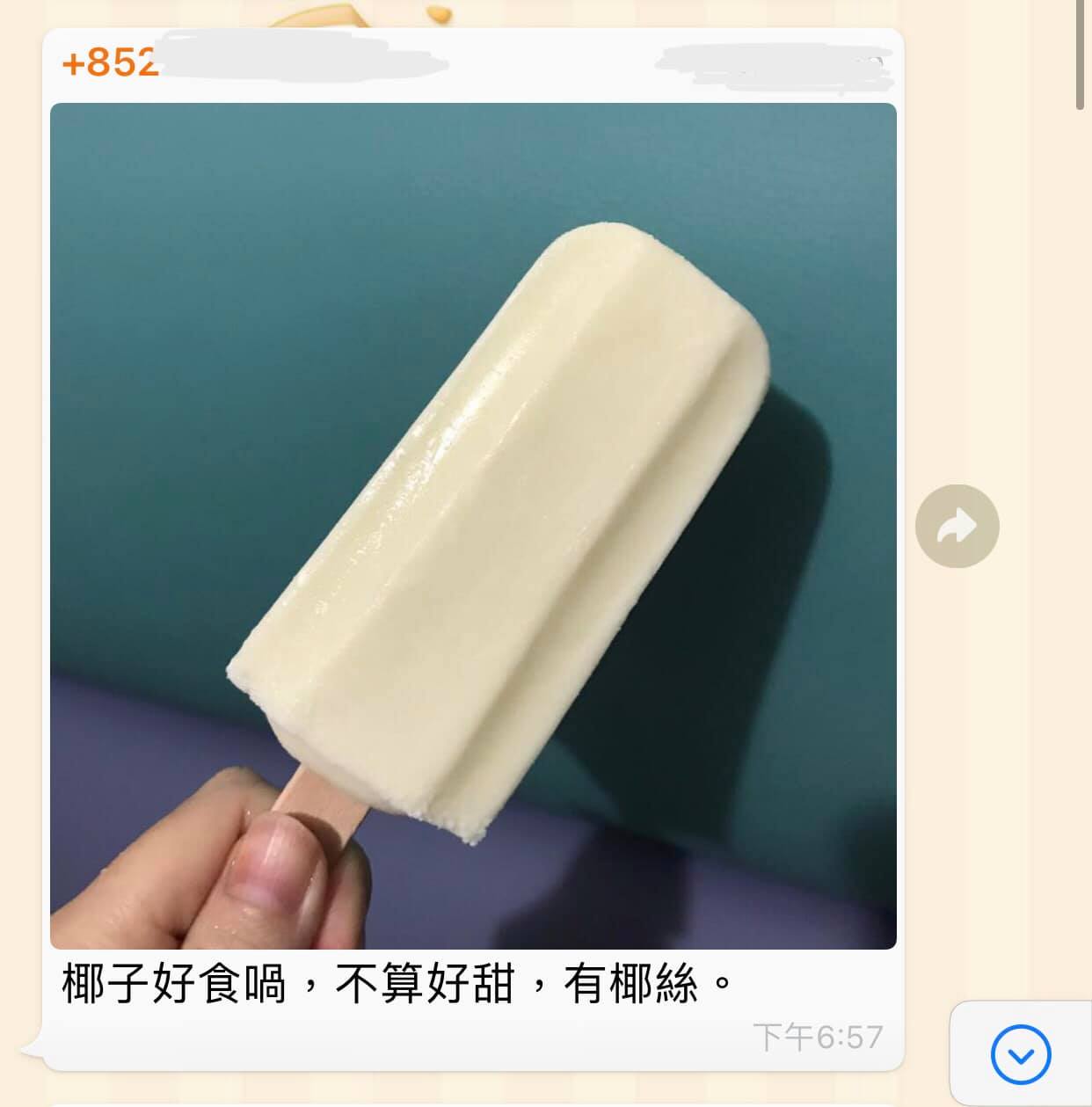Forward the photo message
1092x1107 pixels.
point(957,526)
